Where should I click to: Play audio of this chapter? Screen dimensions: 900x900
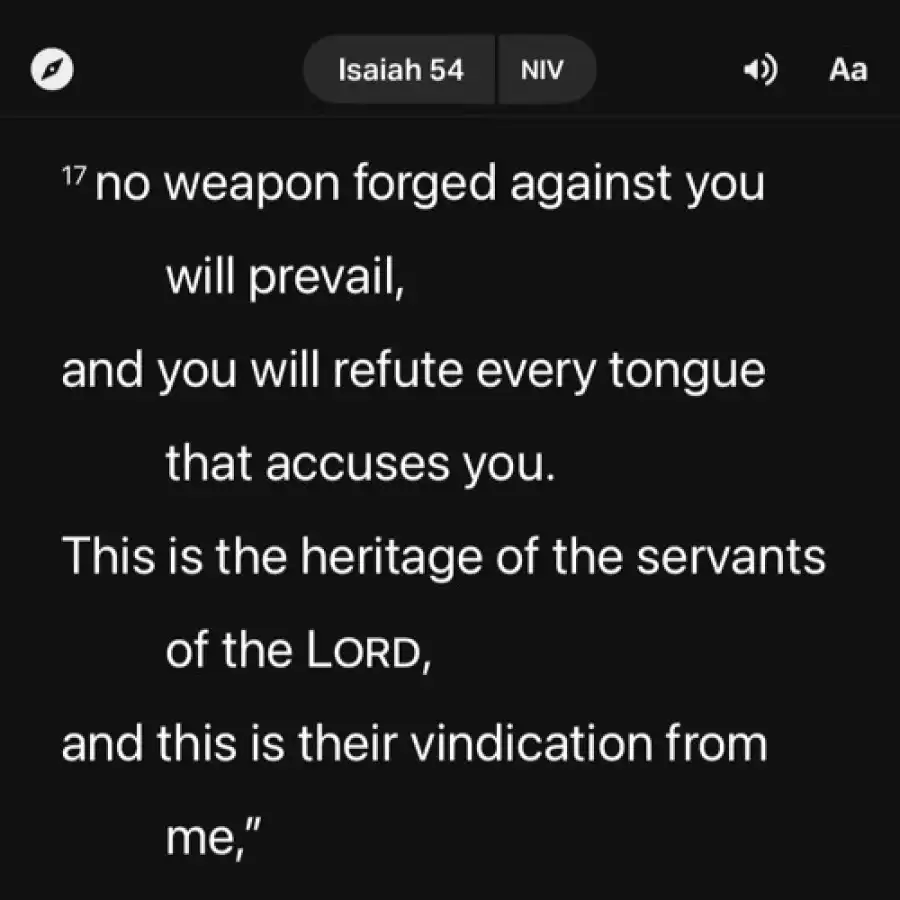[x=760, y=70]
